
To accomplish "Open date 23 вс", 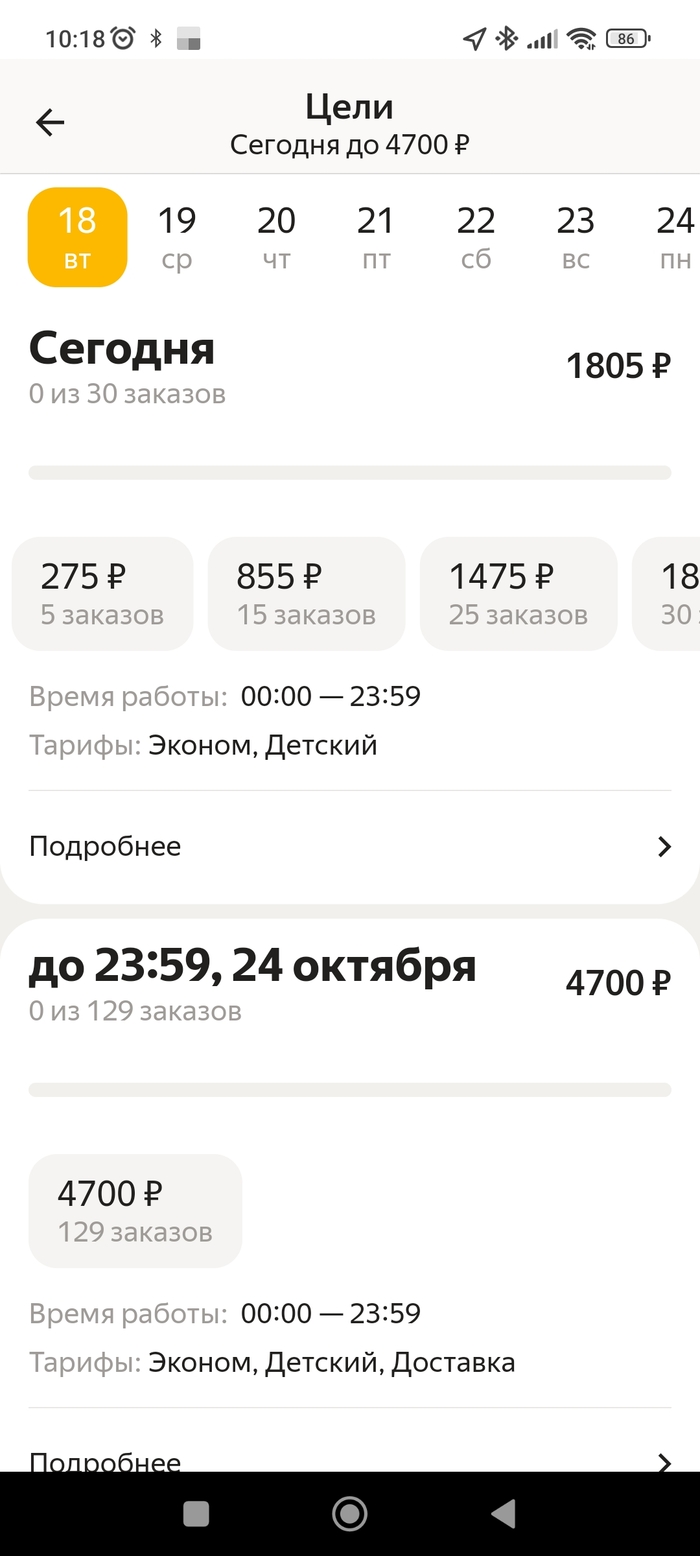I will point(576,237).
